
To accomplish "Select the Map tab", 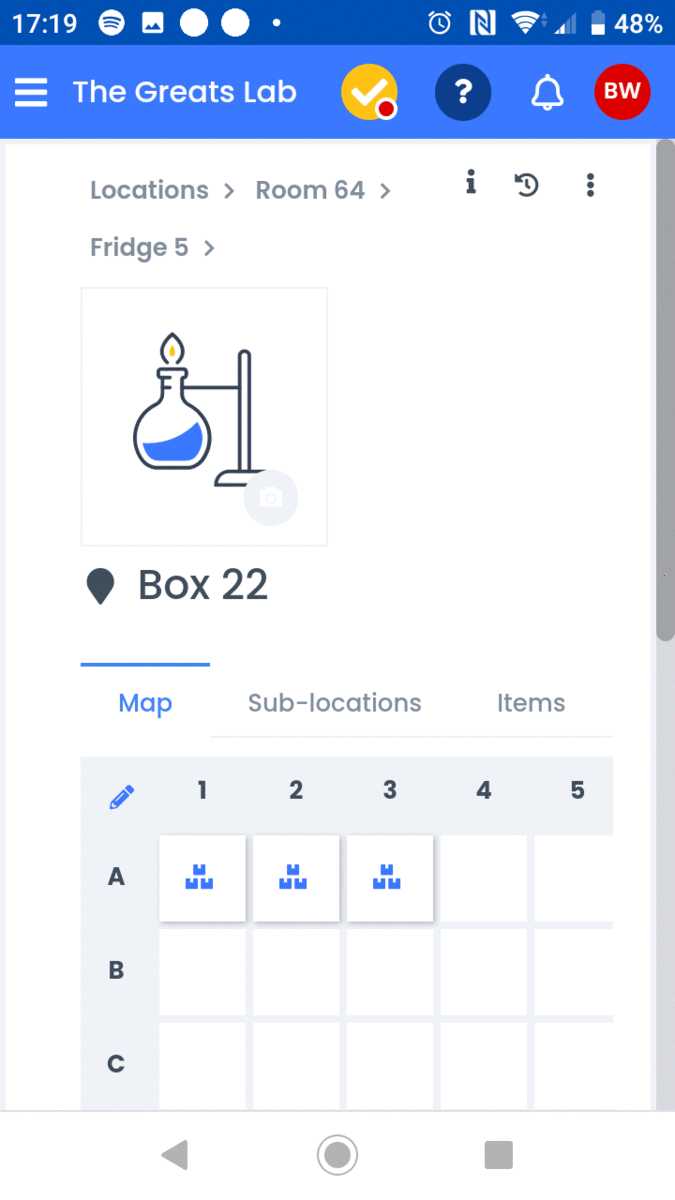I will pos(145,703).
